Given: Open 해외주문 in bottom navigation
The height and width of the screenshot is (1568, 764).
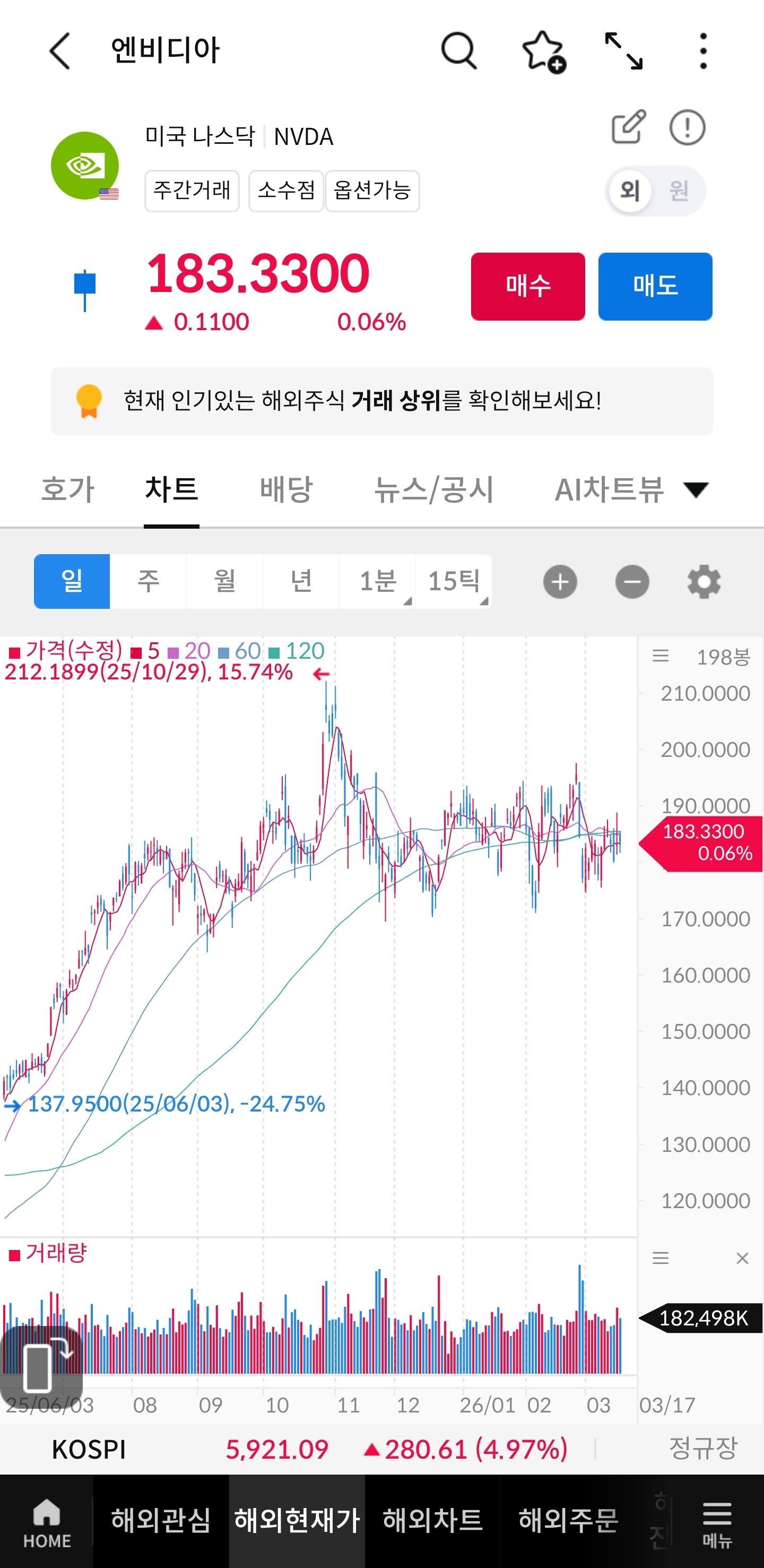Looking at the screenshot, I should coord(568,1520).
